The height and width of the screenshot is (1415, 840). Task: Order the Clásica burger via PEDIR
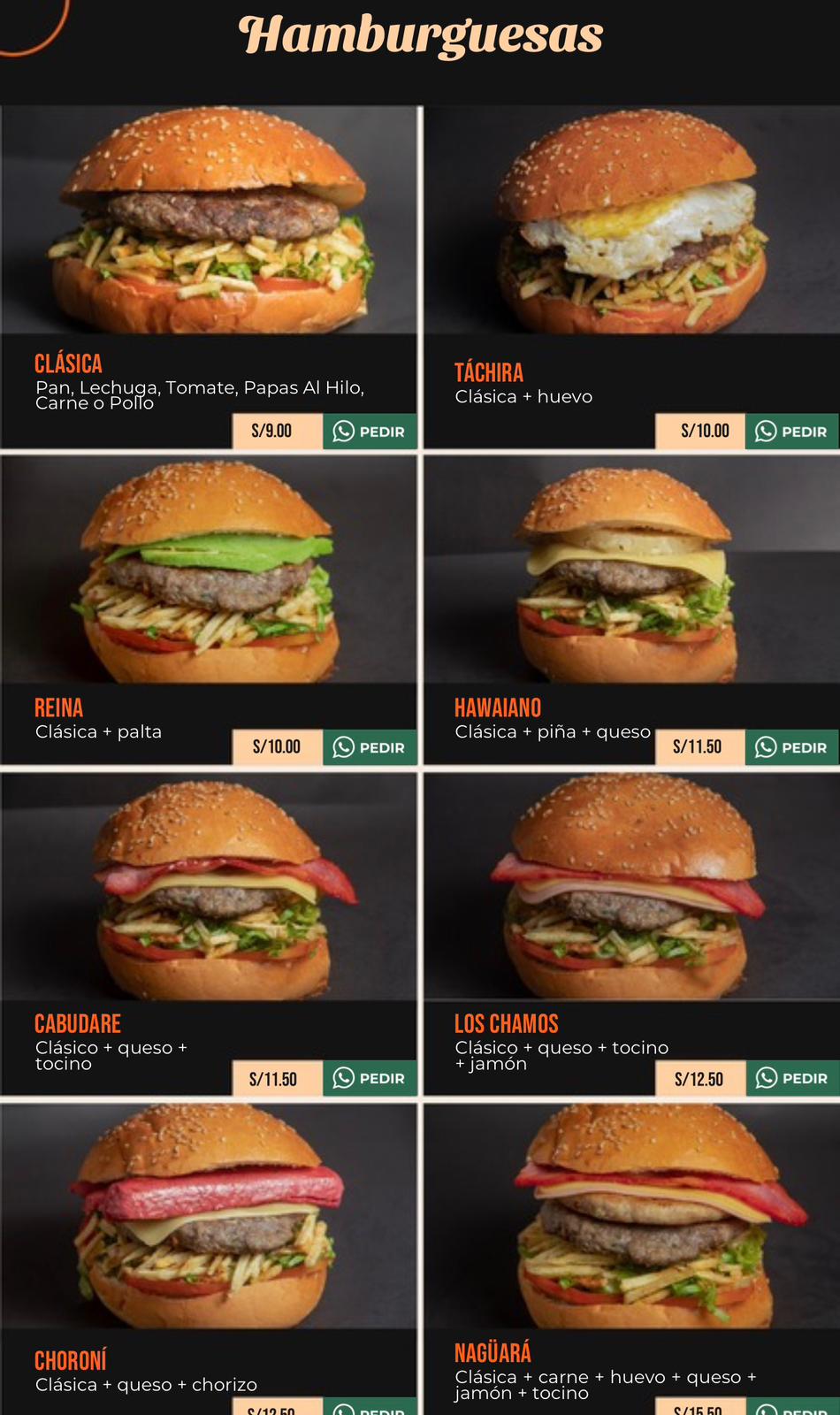370,432
